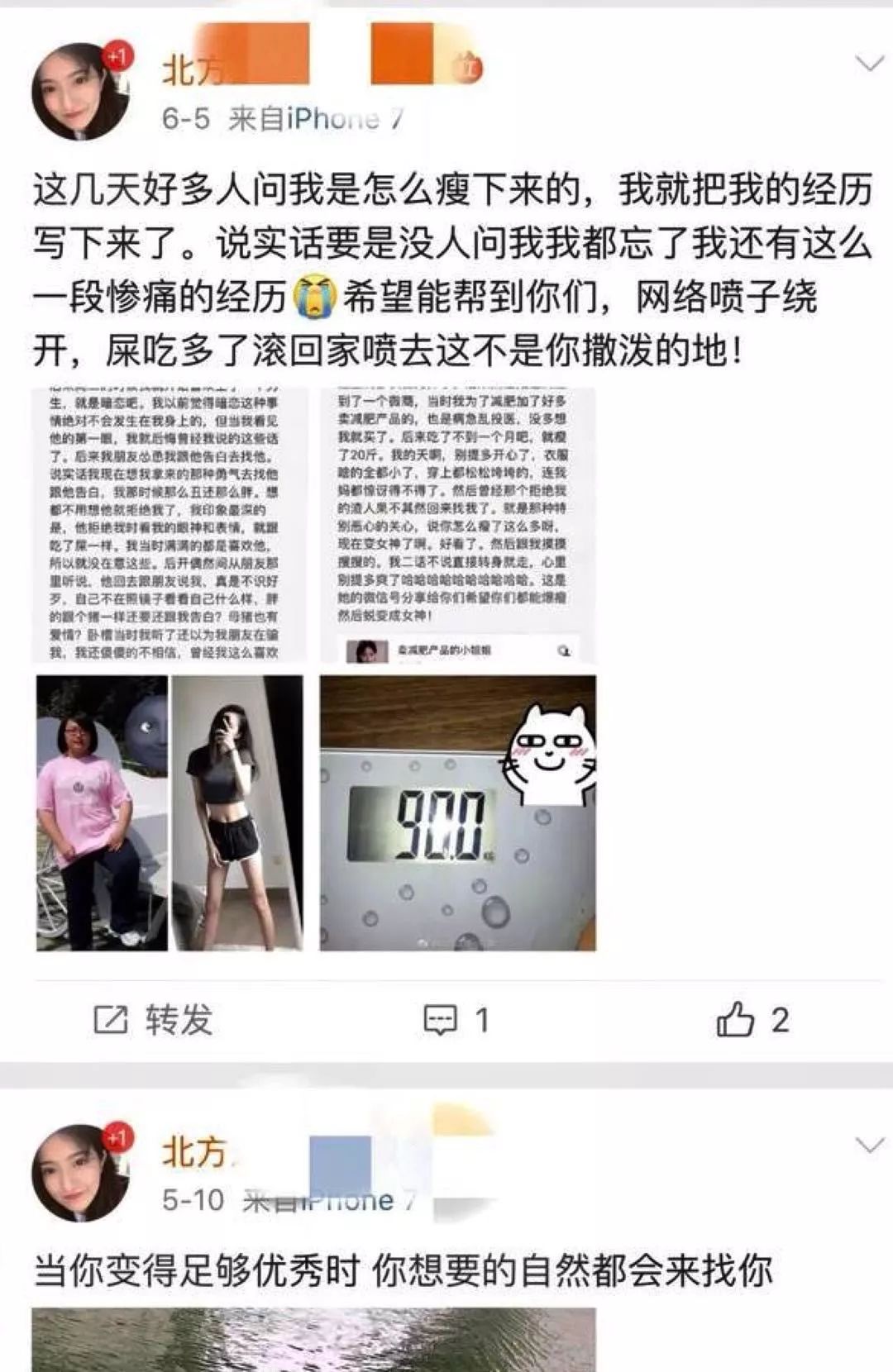Open first text screenshot image in post
Image resolution: width=893 pixels, height=1372 pixels.
(x=169, y=526)
